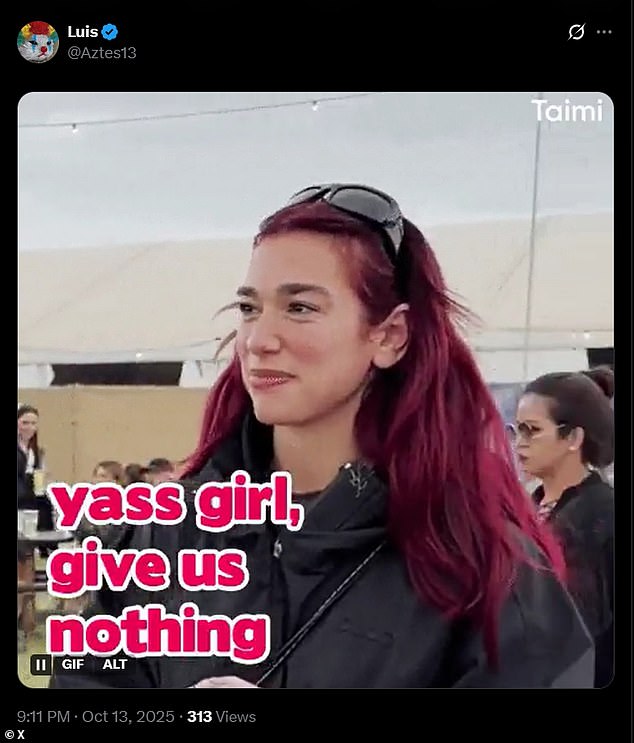Screen dimensions: 634x743
Task: Tap the Grok explain icon
Action: click(576, 32)
